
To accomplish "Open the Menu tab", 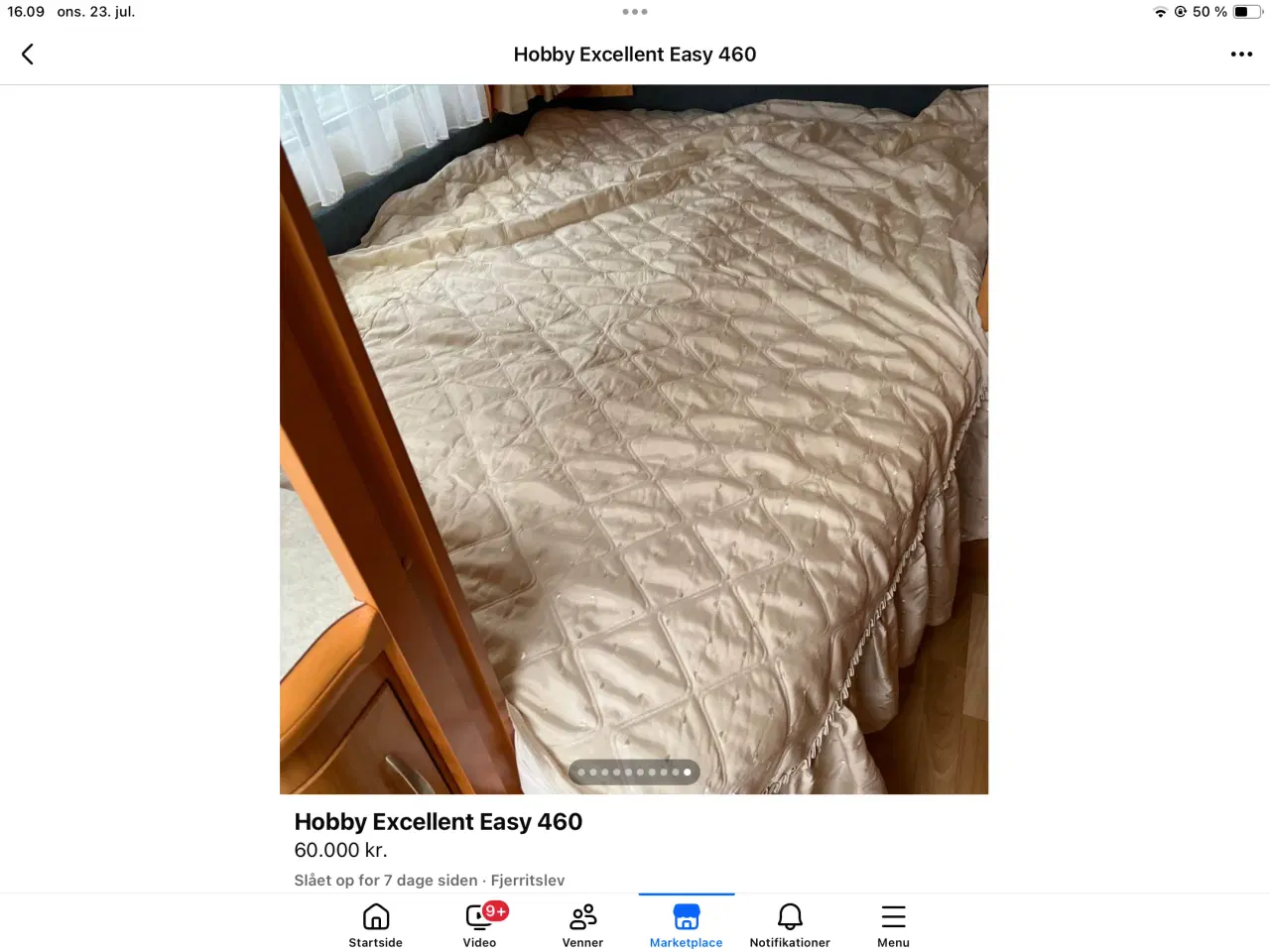I will click(893, 925).
